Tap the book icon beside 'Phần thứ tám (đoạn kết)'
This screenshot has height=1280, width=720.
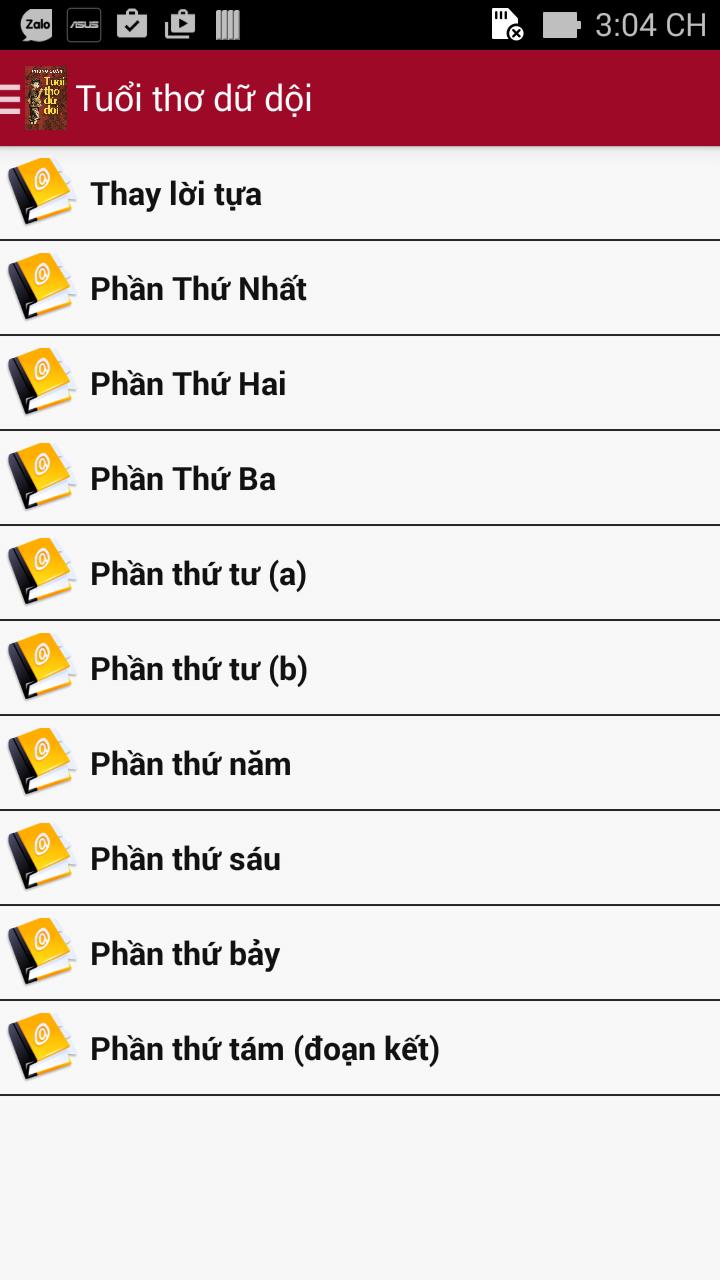click(x=40, y=1048)
